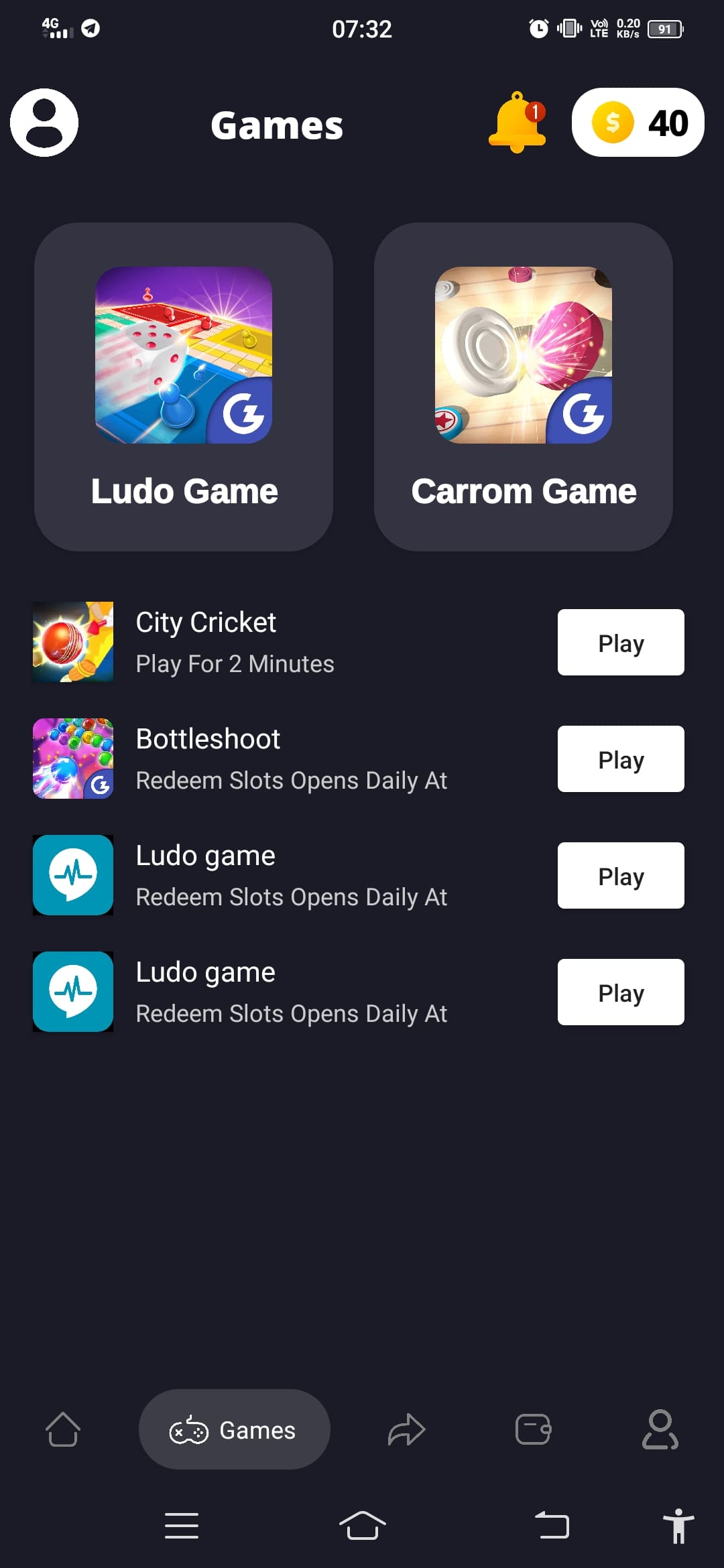Switch to the wallet tab
The width and height of the screenshot is (724, 1568).
point(534,1429)
